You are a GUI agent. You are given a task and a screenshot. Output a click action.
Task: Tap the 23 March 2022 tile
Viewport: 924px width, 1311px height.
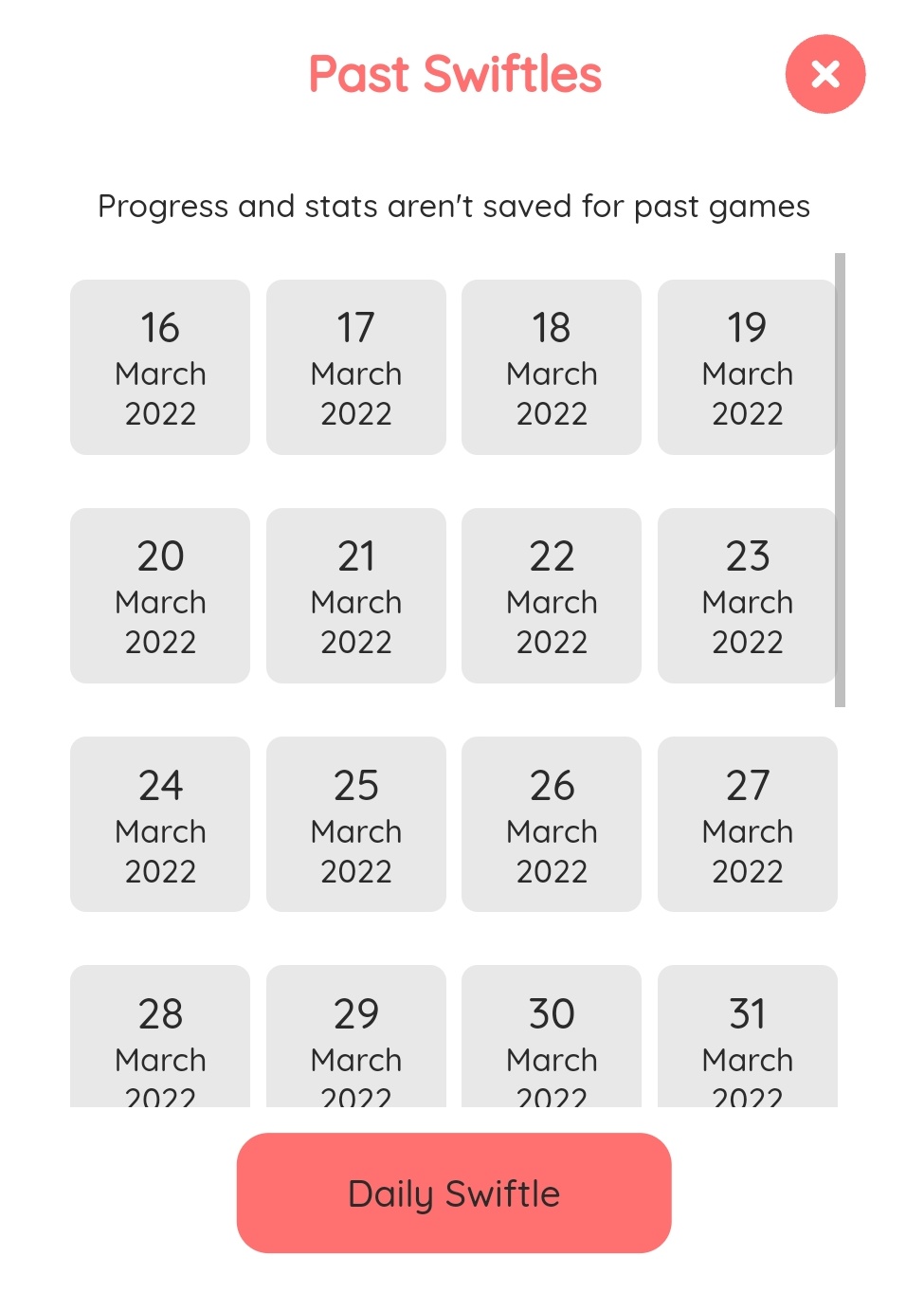coord(746,596)
